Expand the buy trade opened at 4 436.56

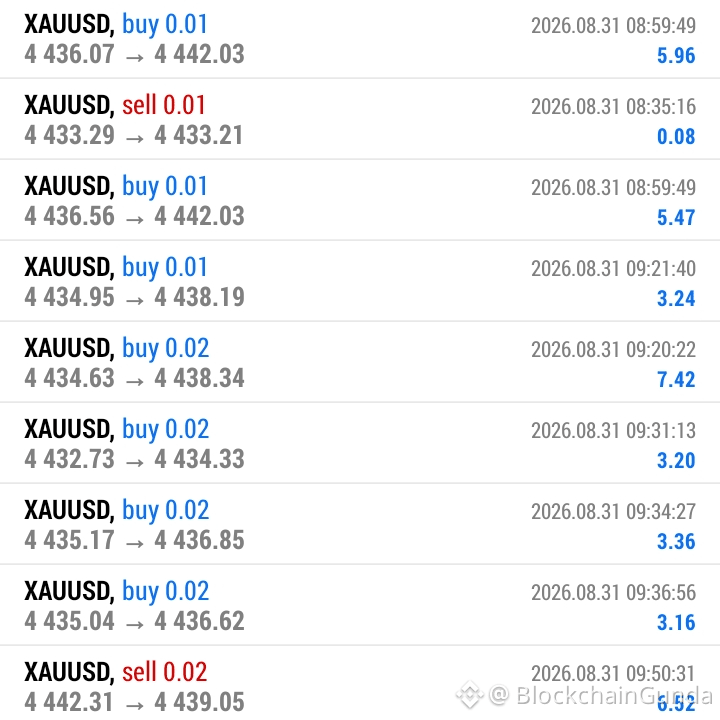(360, 200)
